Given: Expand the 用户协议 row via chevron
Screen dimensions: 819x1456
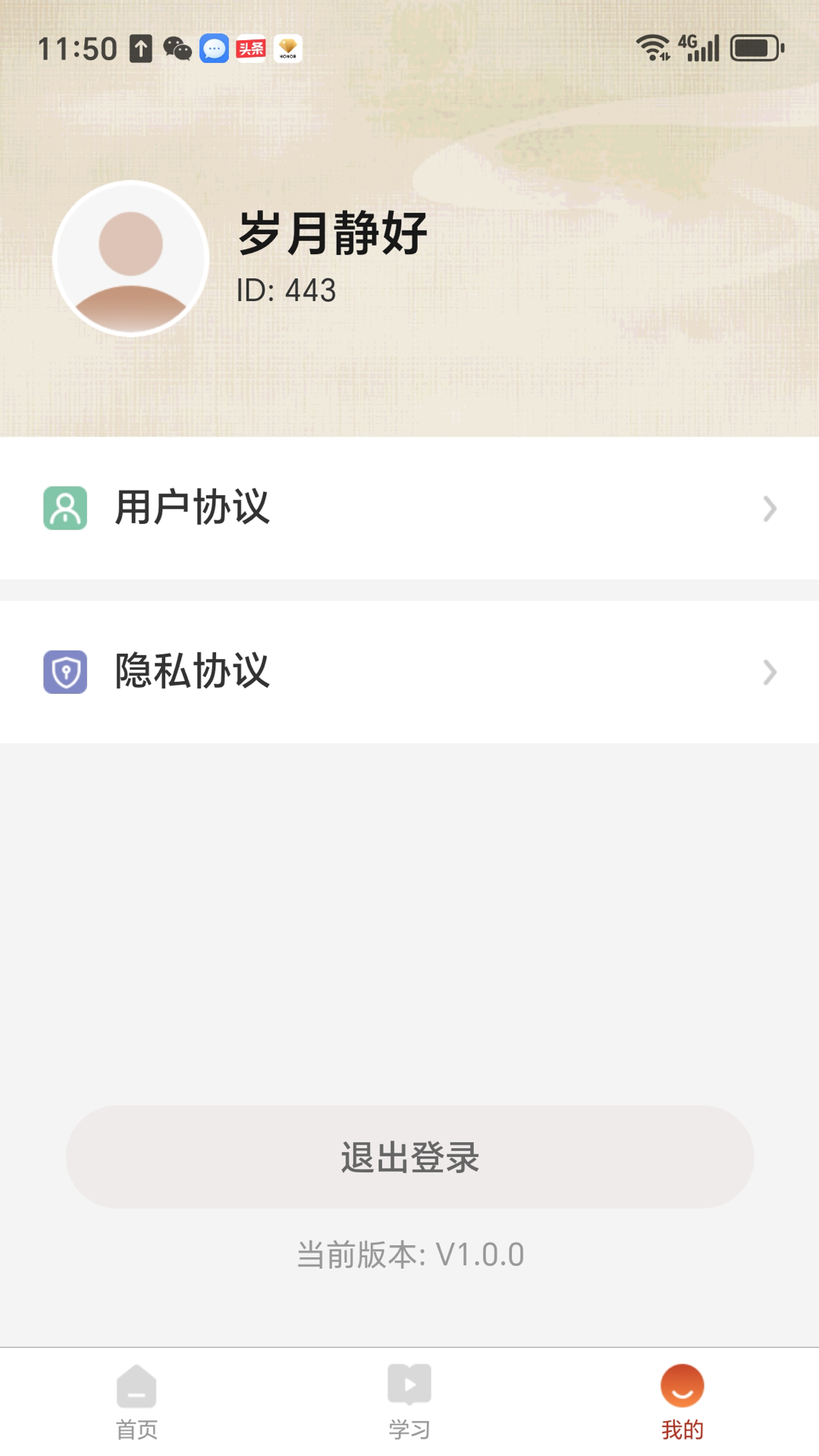Looking at the screenshot, I should pos(771,508).
